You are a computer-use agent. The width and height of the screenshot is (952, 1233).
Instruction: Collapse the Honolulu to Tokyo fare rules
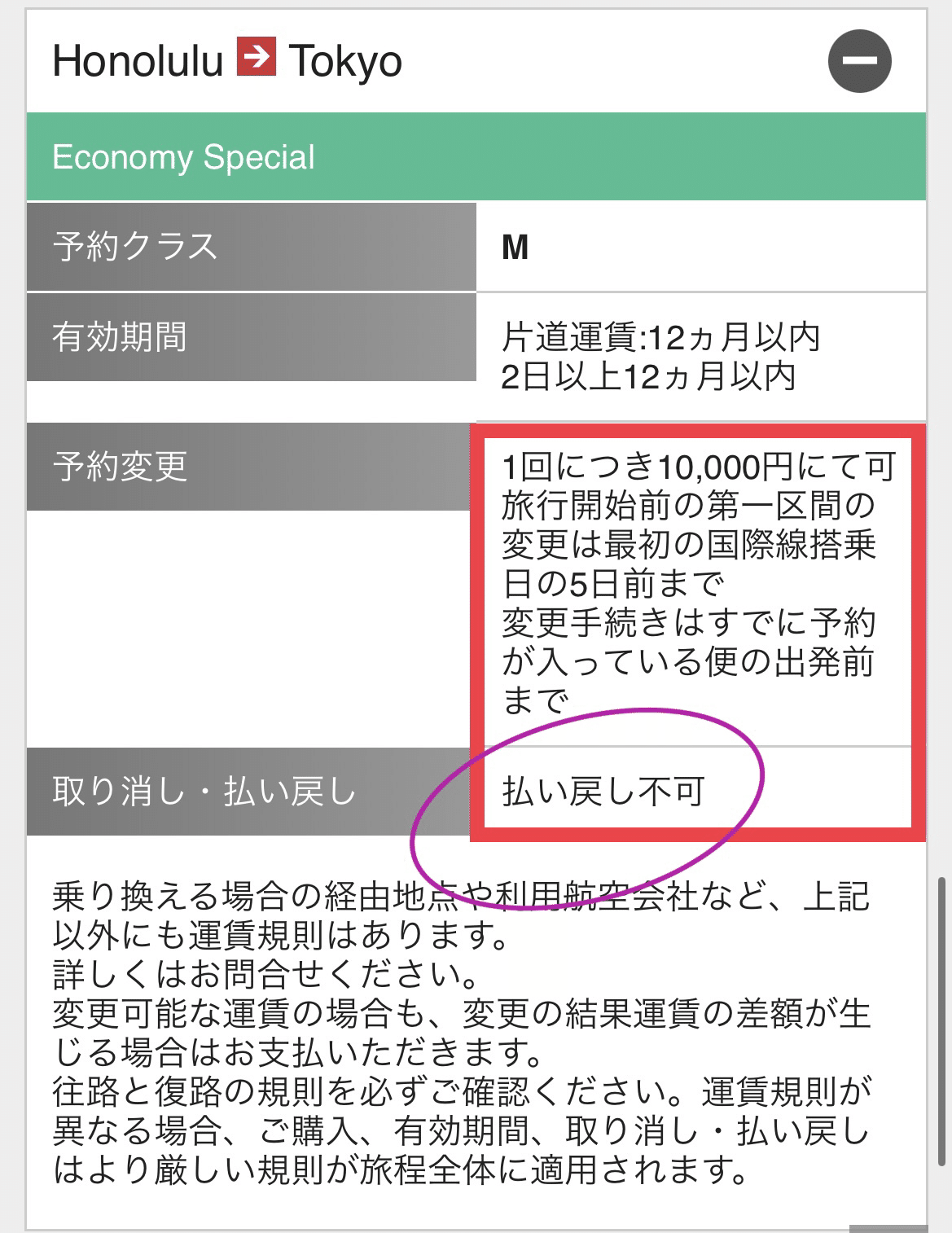coord(859,61)
